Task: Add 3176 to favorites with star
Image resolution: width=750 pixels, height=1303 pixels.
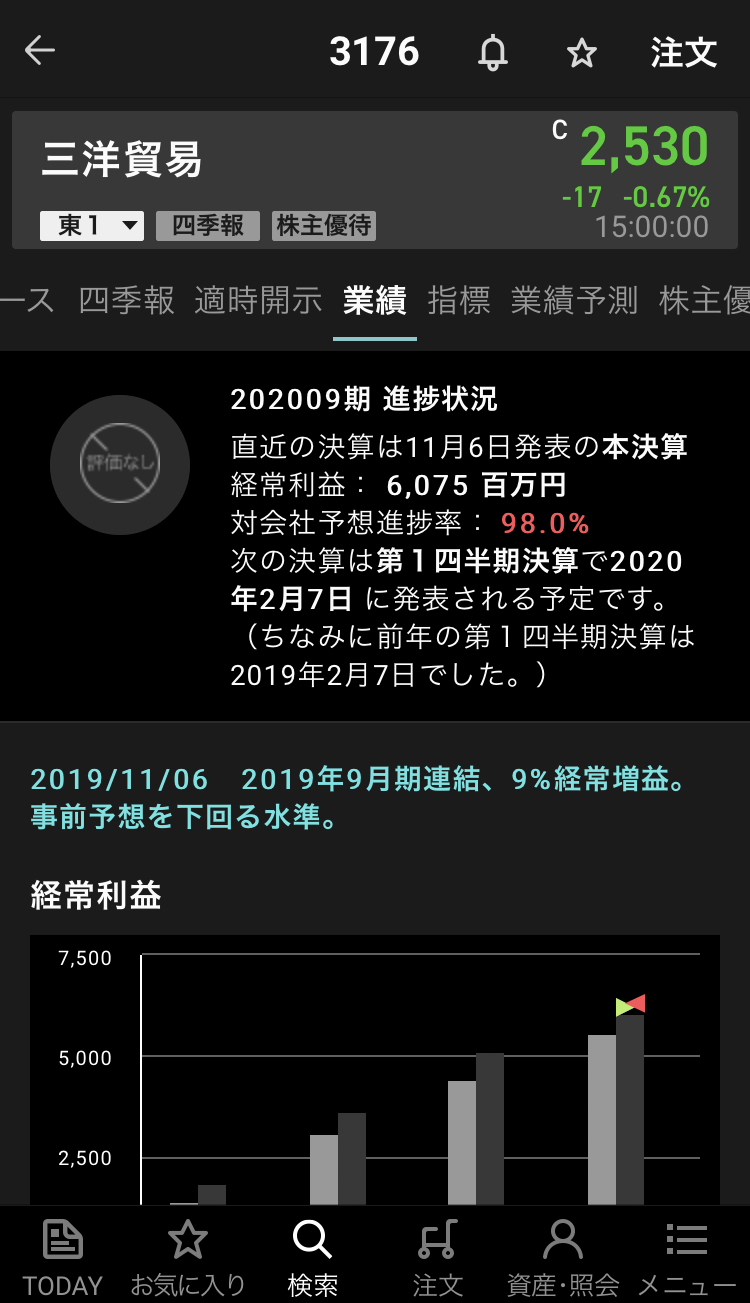Action: pyautogui.click(x=581, y=53)
